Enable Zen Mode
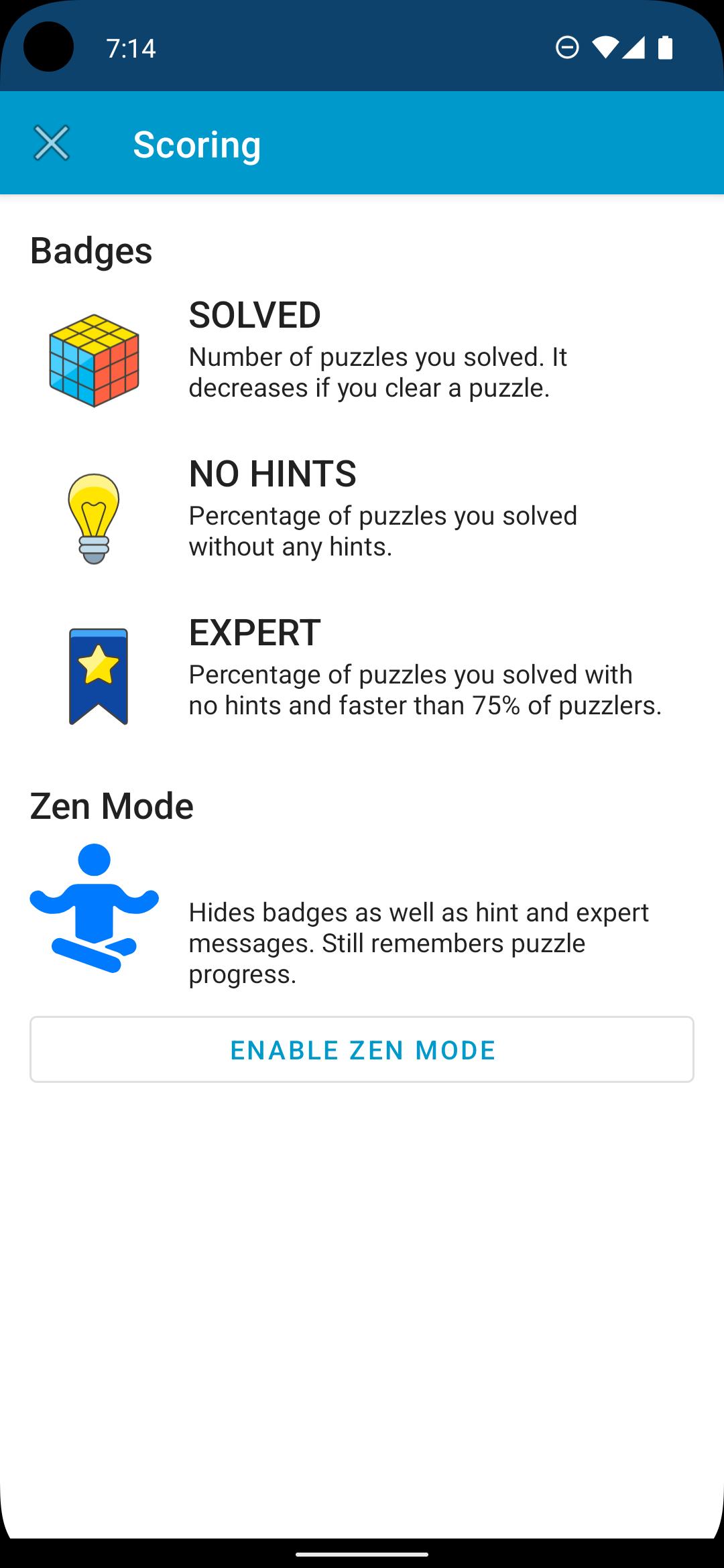724x1568 pixels. pyautogui.click(x=362, y=1049)
